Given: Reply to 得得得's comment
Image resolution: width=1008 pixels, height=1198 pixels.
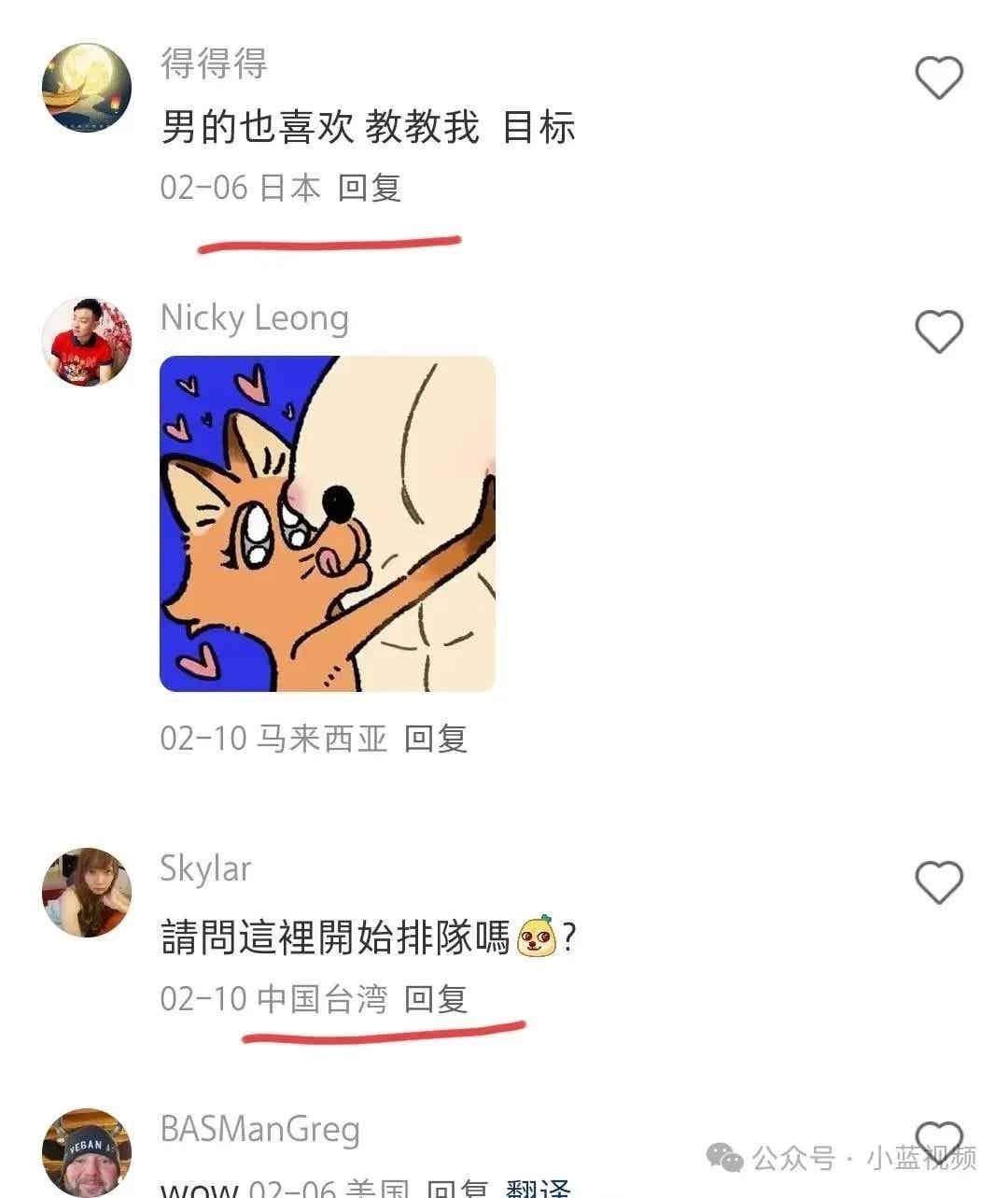Looking at the screenshot, I should [370, 188].
